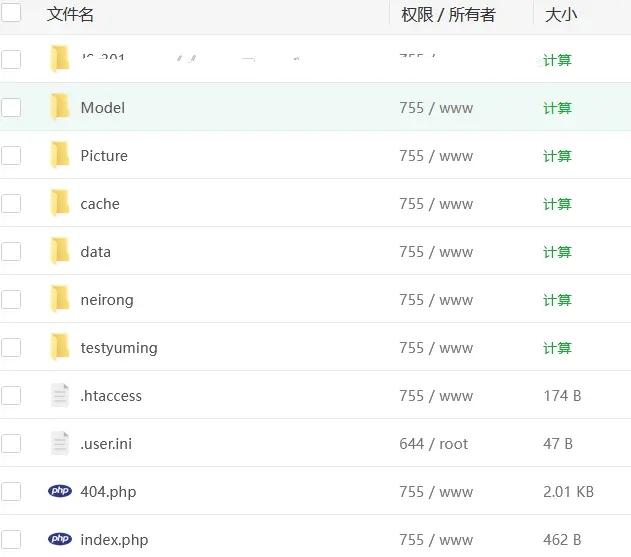The width and height of the screenshot is (631, 557).
Task: Open the 404.php file
Action: [108, 492]
